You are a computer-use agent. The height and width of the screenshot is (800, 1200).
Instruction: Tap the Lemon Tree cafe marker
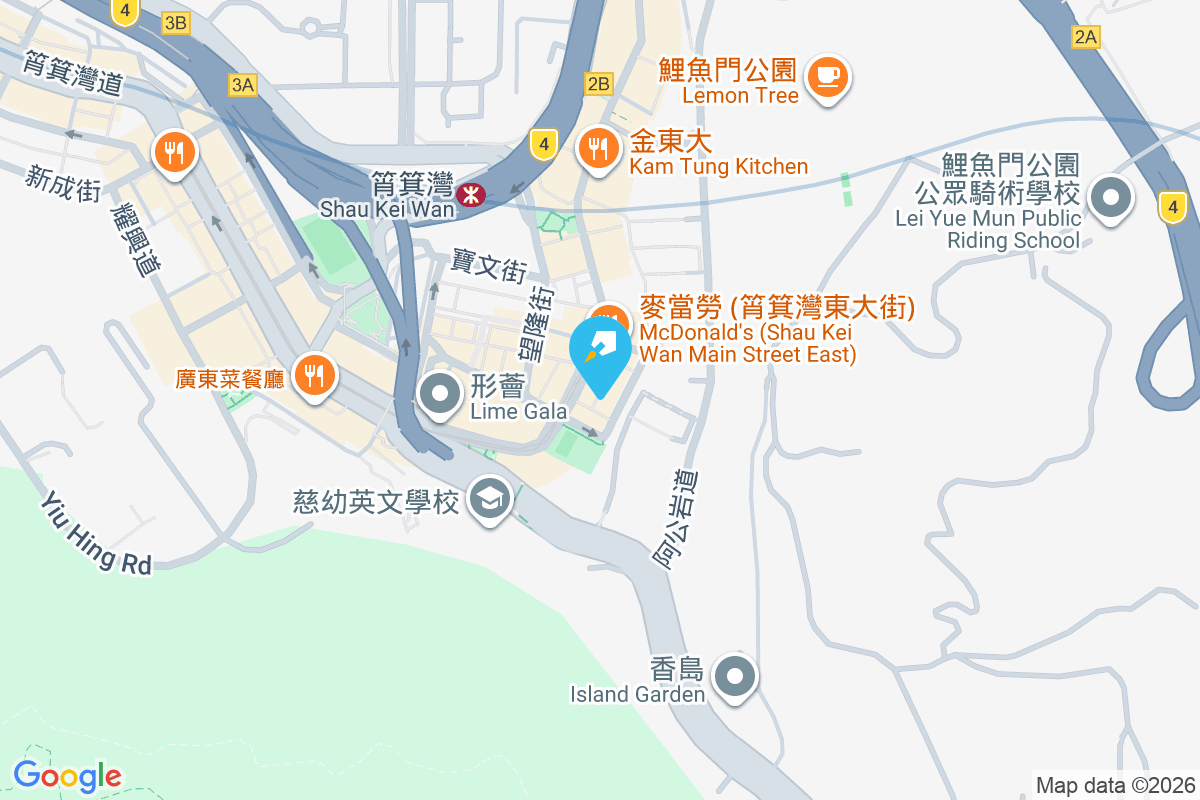827,75
